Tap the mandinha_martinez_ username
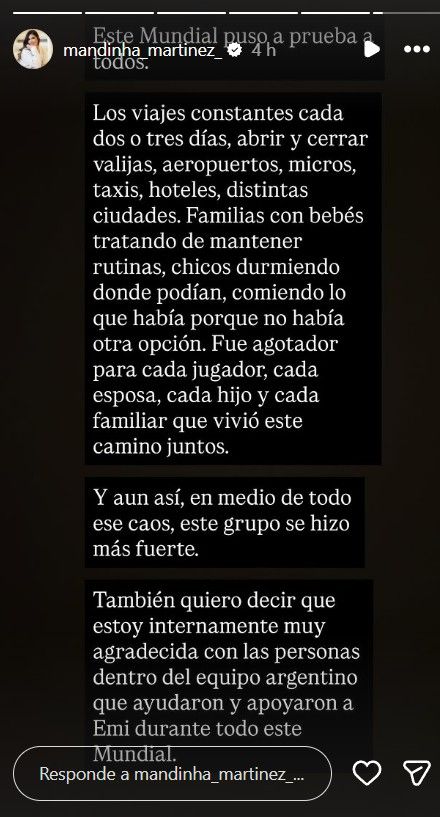 coord(143,50)
